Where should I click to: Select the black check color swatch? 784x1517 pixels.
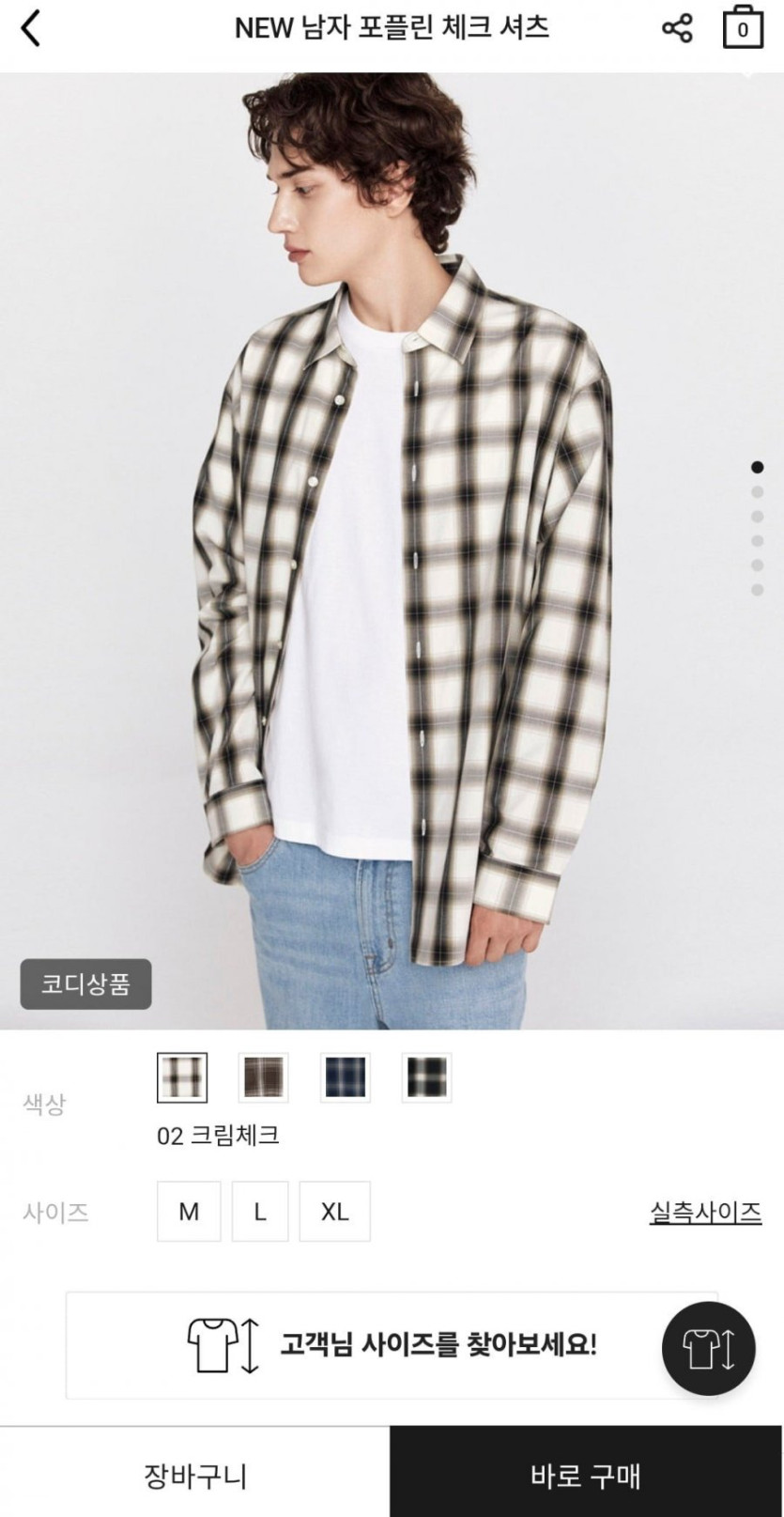pos(426,1076)
